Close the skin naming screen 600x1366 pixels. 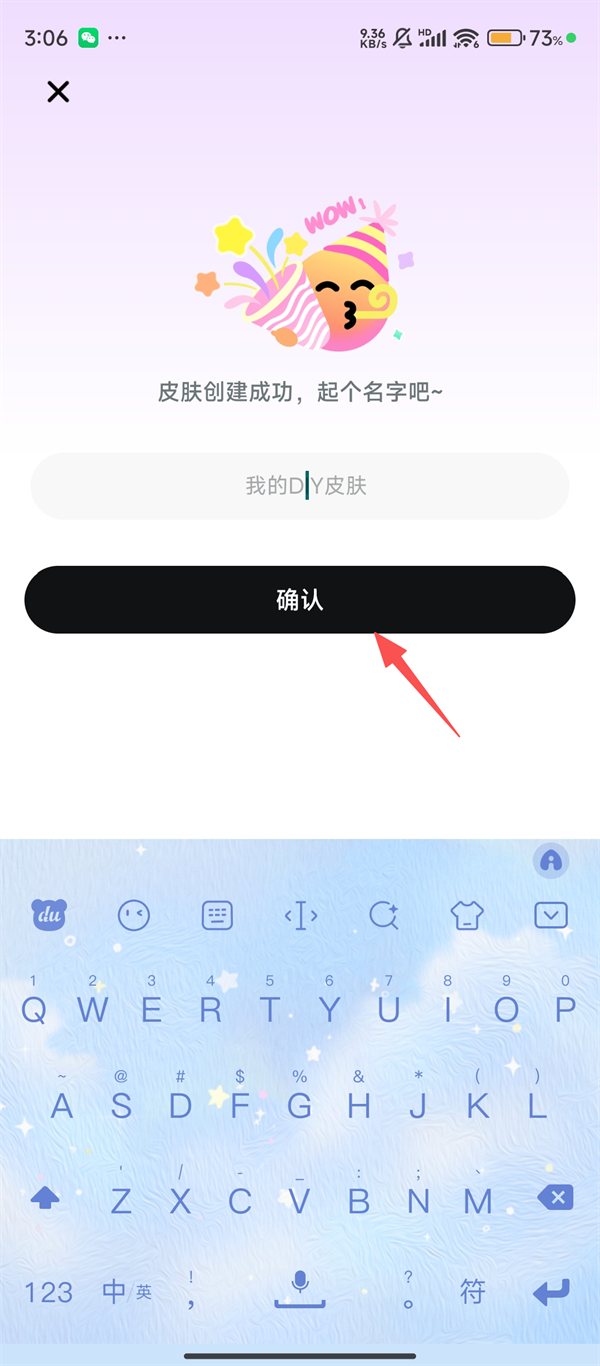58,92
